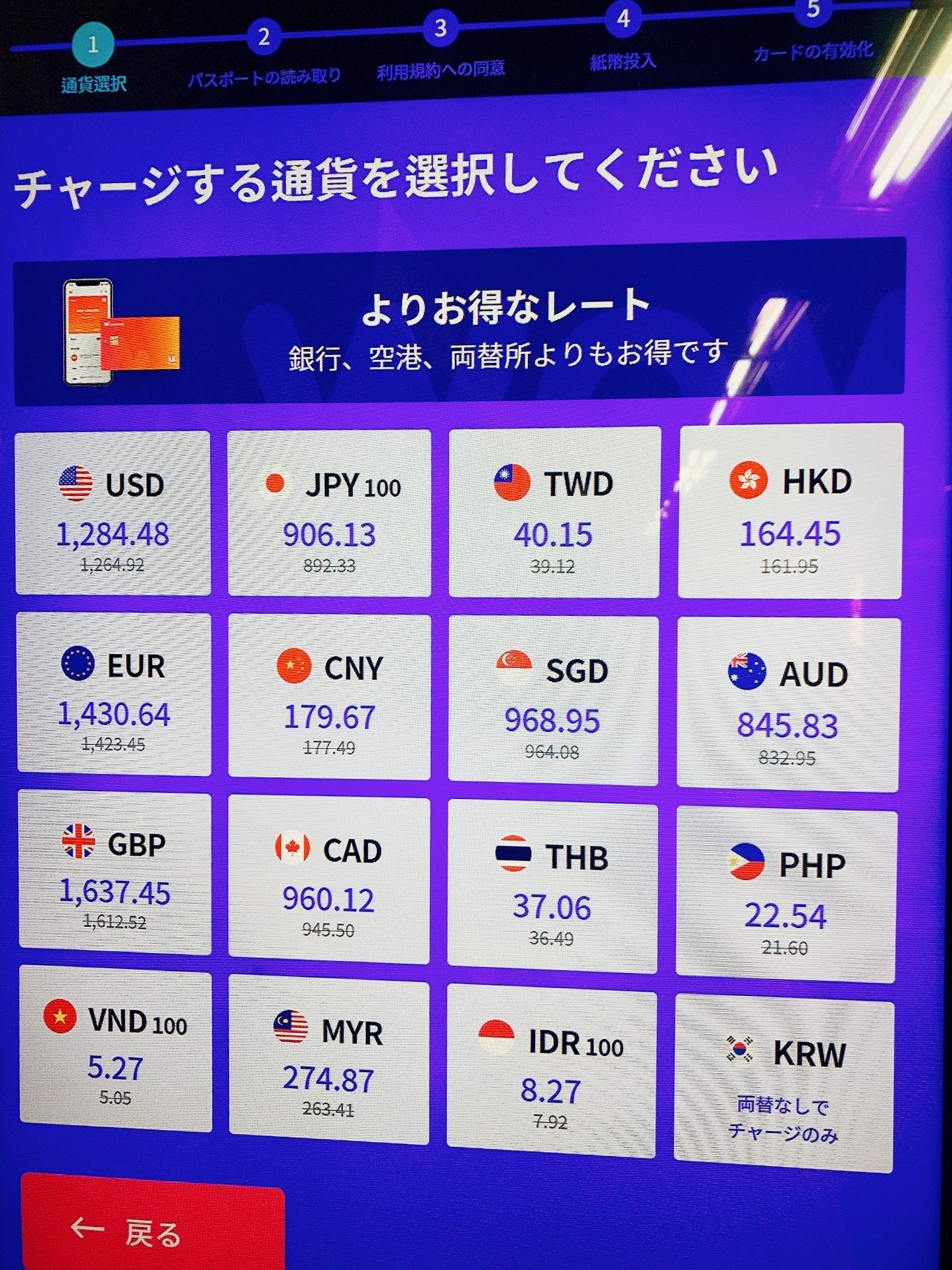This screenshot has width=952, height=1270.
Task: Select the EUR currency tile
Action: 115,694
